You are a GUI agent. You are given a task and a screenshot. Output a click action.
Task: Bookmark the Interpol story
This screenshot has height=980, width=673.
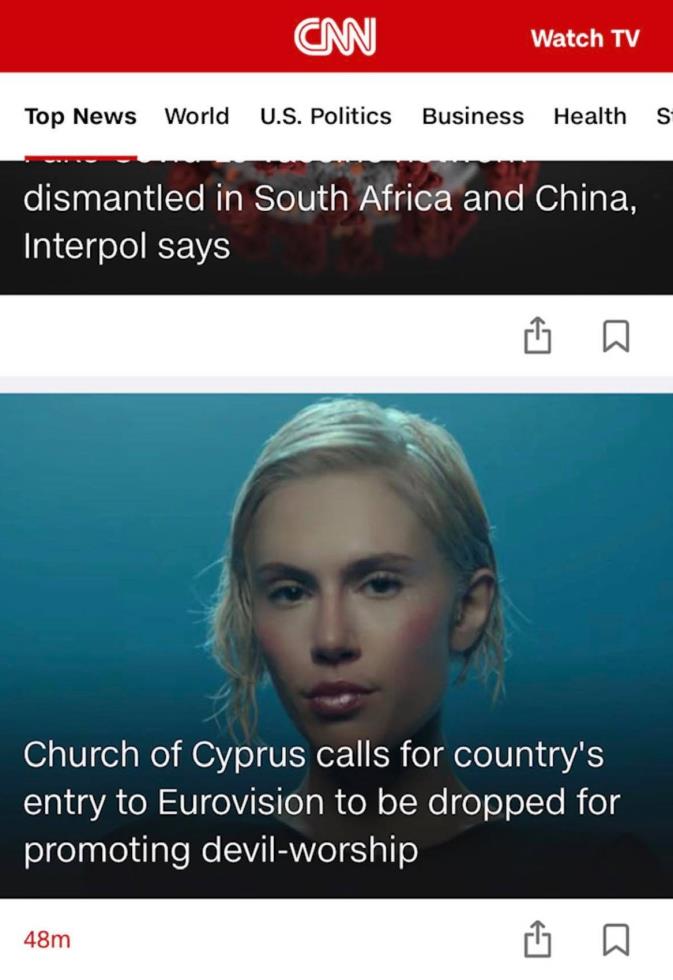click(x=617, y=337)
